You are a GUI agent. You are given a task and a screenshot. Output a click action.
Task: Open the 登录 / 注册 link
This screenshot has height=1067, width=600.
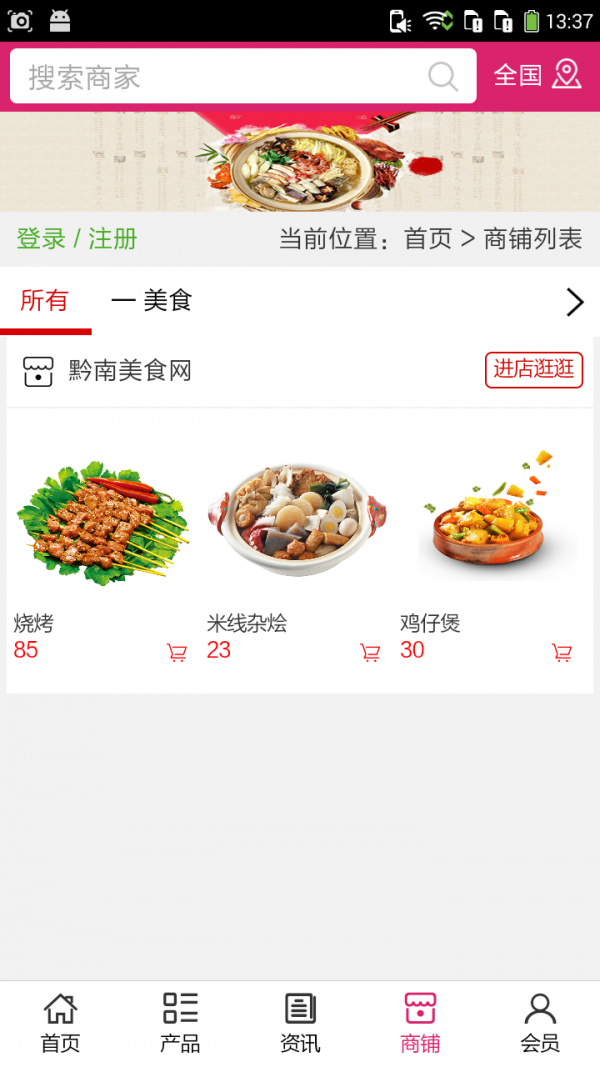(x=77, y=239)
